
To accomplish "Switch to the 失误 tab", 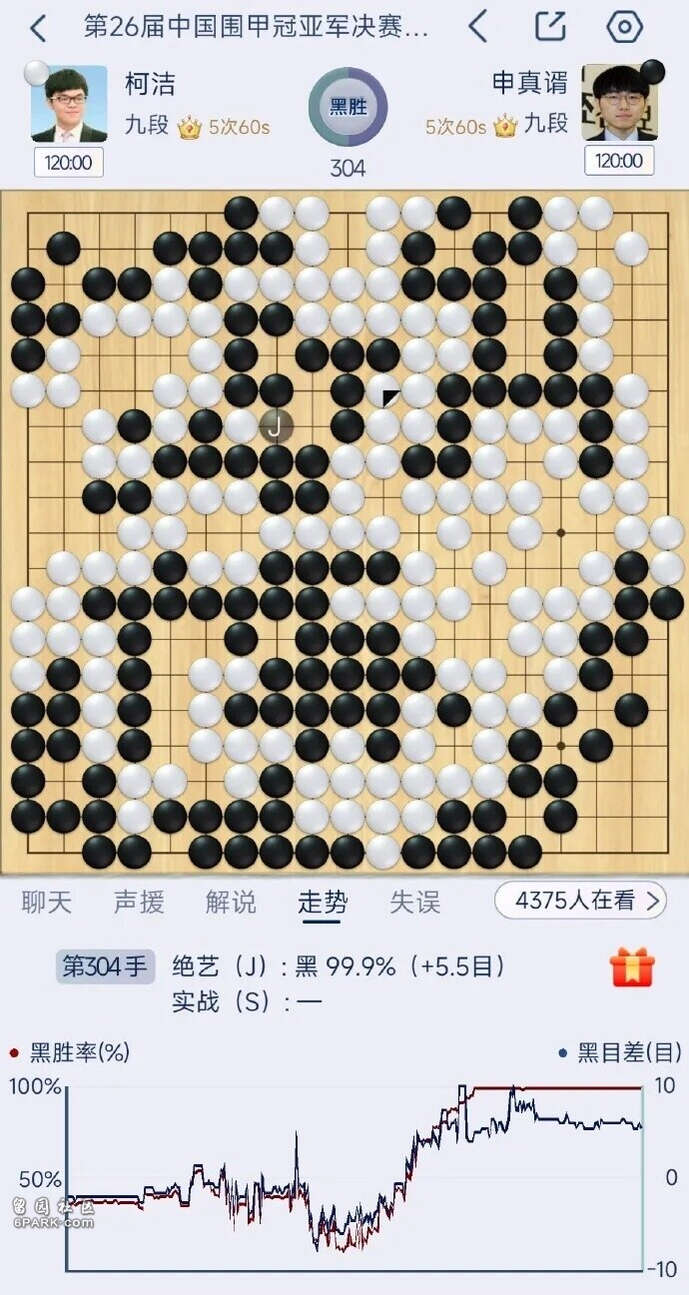I will tap(415, 902).
